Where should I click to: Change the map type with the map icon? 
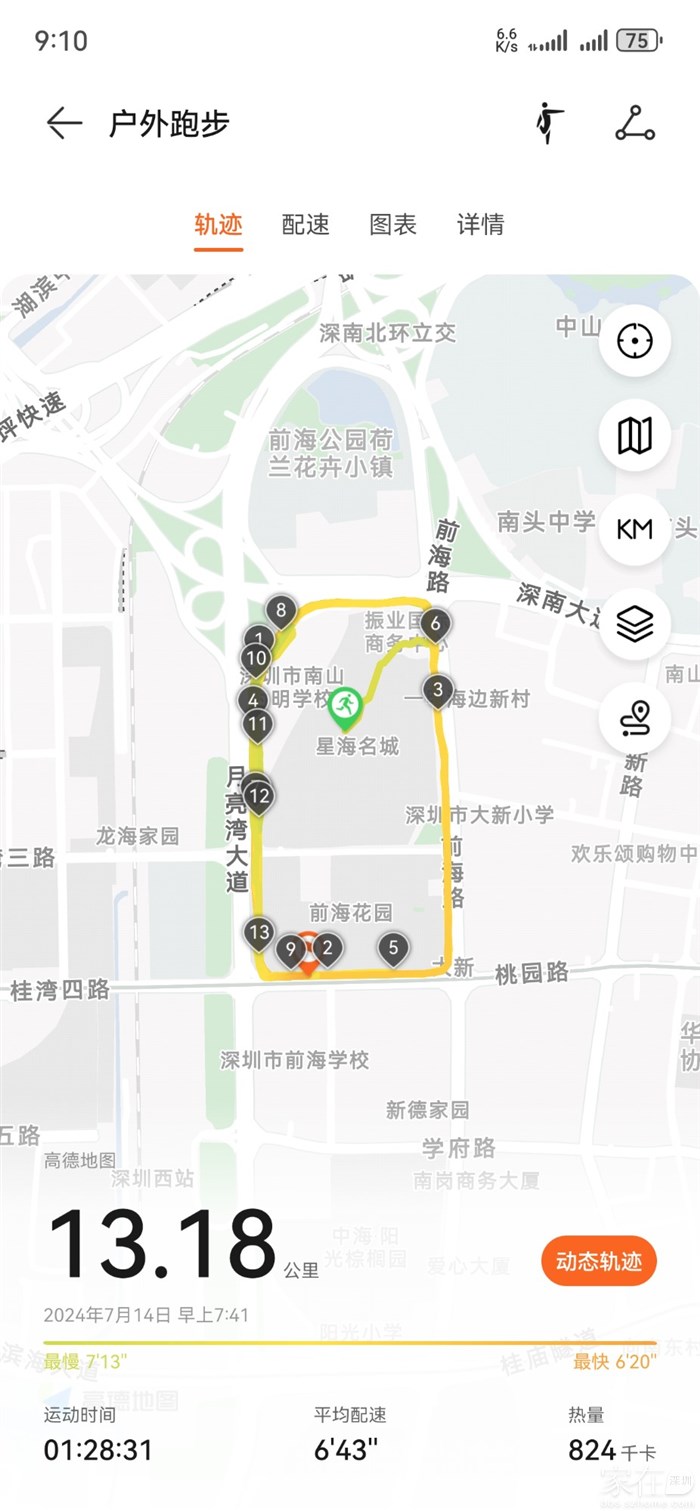click(634, 435)
